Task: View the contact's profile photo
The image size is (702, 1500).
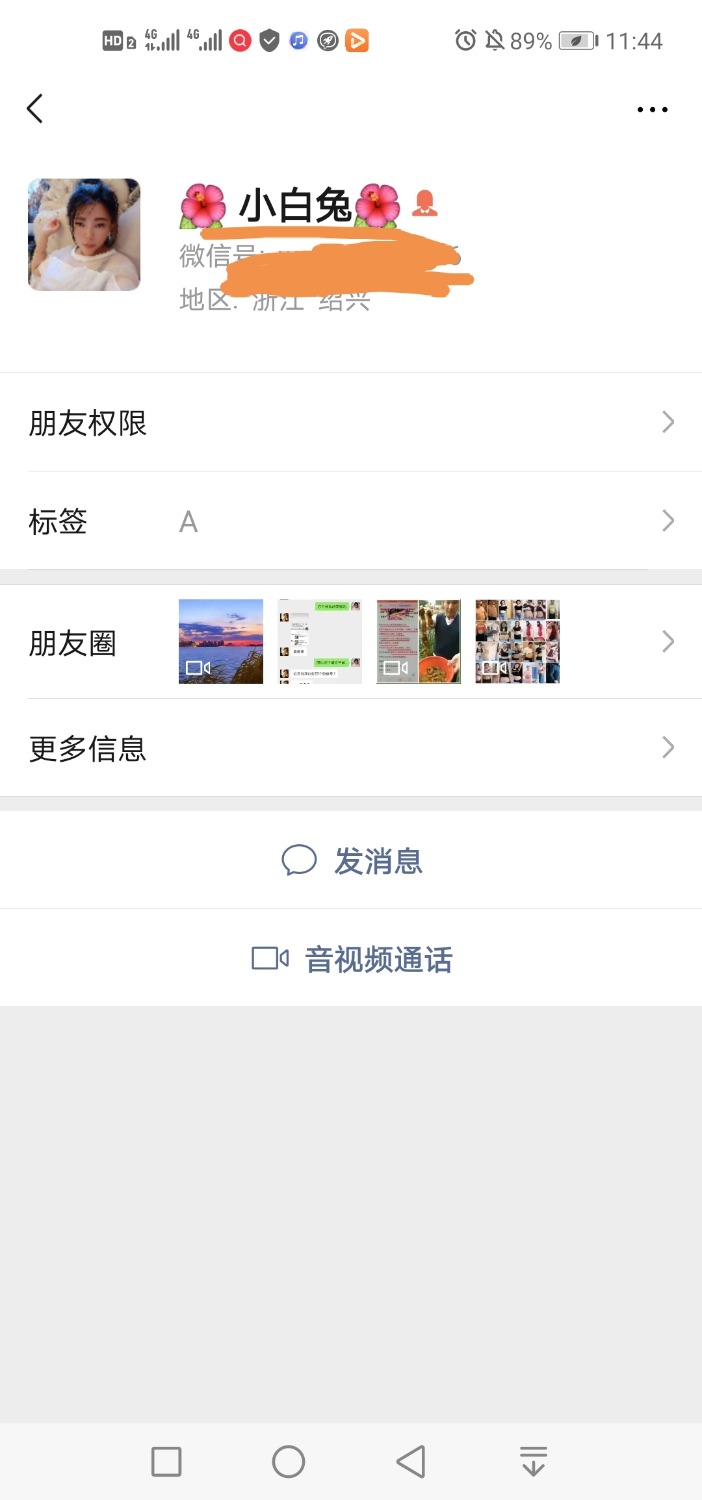Action: pyautogui.click(x=84, y=235)
